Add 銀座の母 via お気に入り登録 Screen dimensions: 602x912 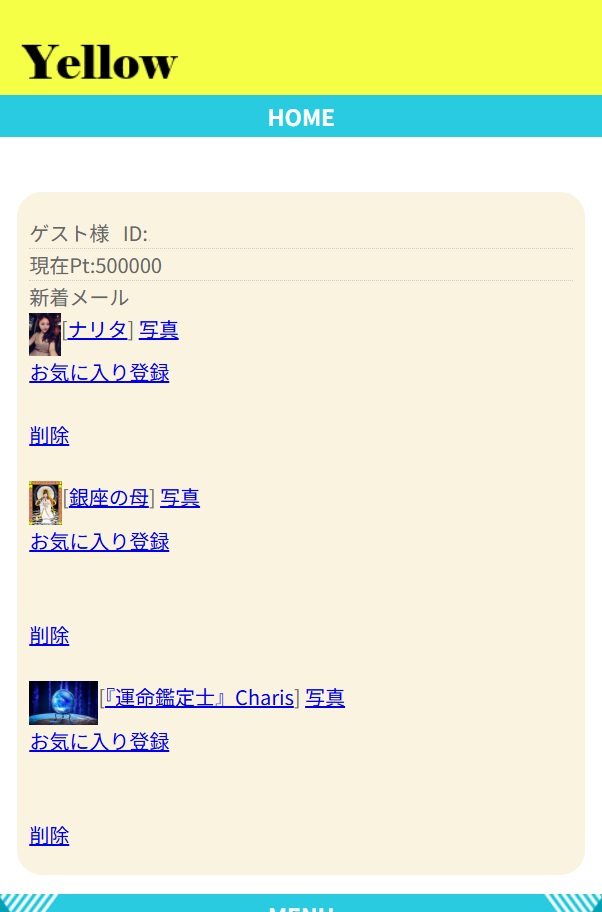coord(99,542)
